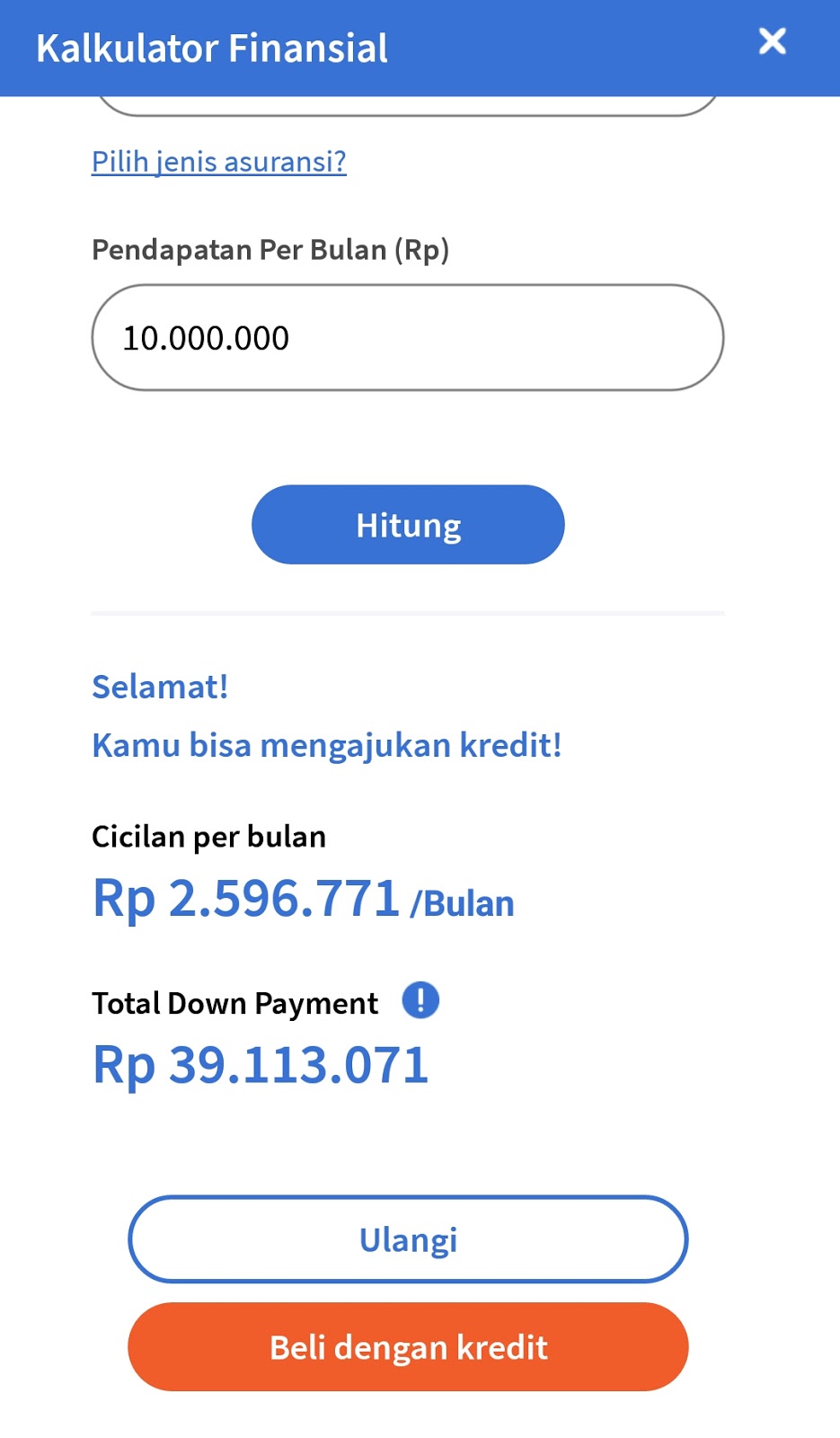Viewport: 840px width, 1438px height.
Task: Show Total Down Payment info
Action: pos(420,1000)
